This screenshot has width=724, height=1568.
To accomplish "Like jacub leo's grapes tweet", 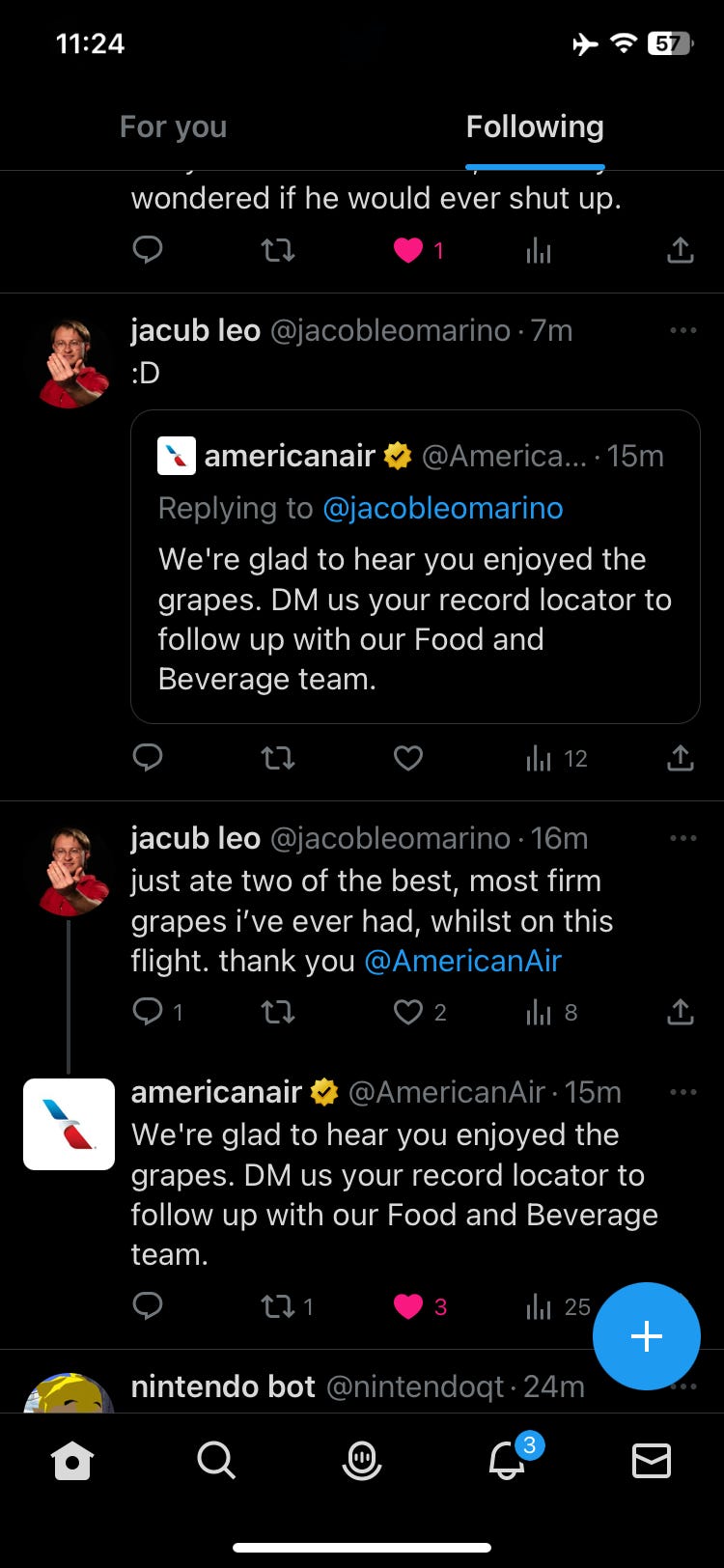I will click(x=408, y=1011).
